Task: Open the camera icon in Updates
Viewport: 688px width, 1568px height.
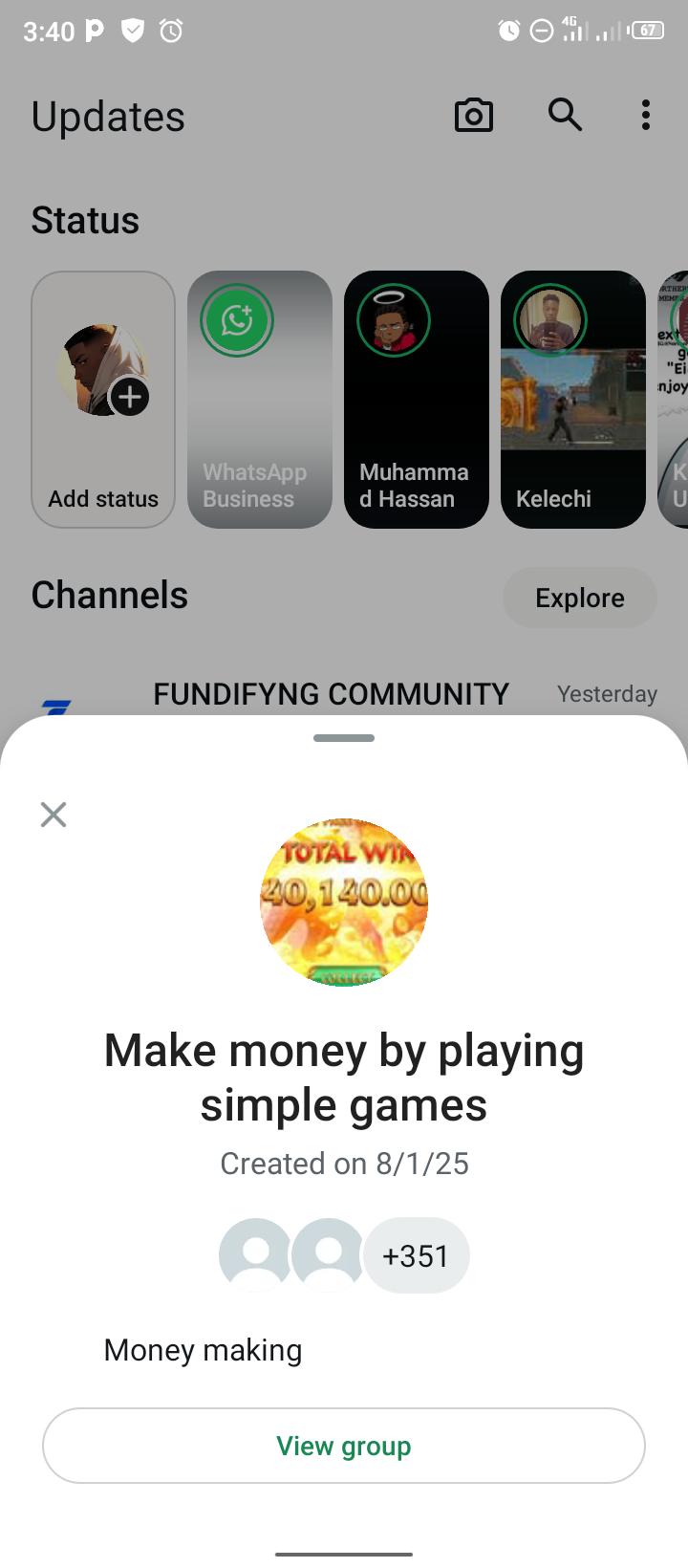Action: click(x=473, y=116)
